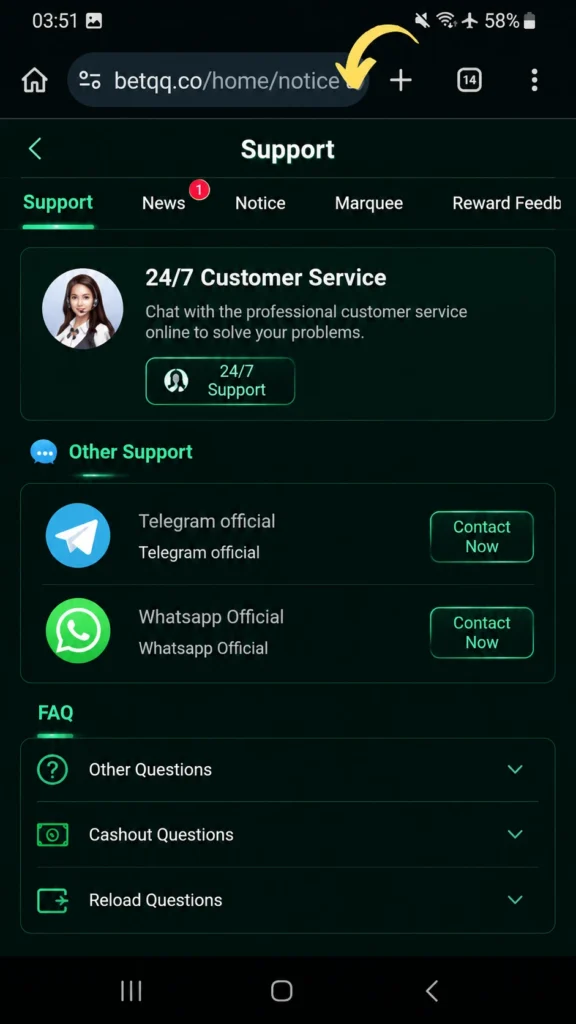The image size is (576, 1024).
Task: Tap the system home button
Action: [281, 991]
